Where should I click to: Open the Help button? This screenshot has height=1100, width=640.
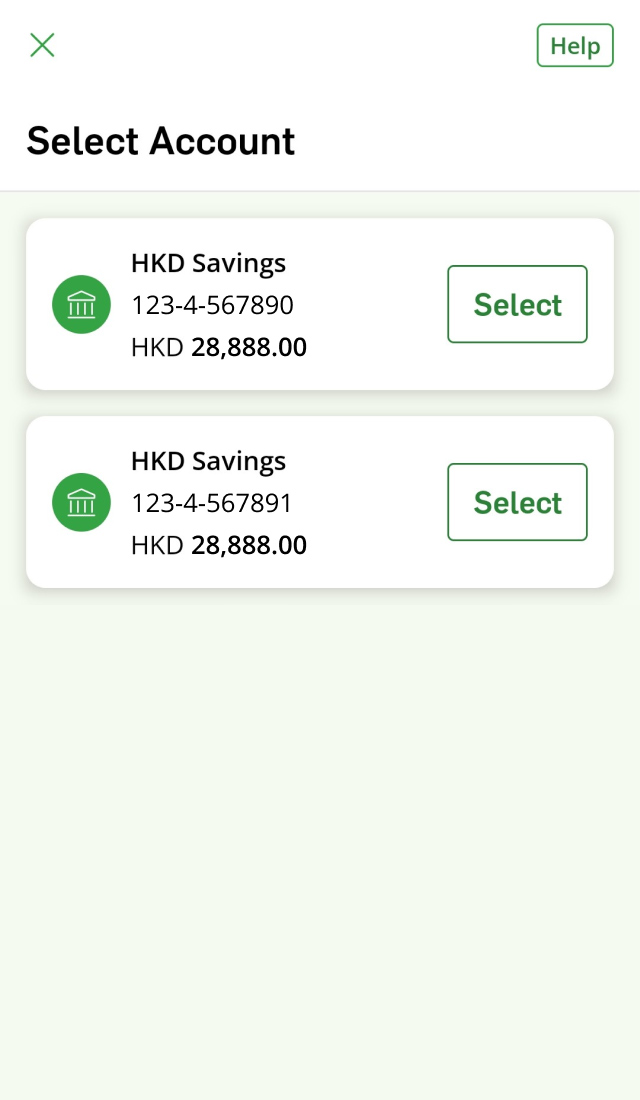pyautogui.click(x=575, y=46)
